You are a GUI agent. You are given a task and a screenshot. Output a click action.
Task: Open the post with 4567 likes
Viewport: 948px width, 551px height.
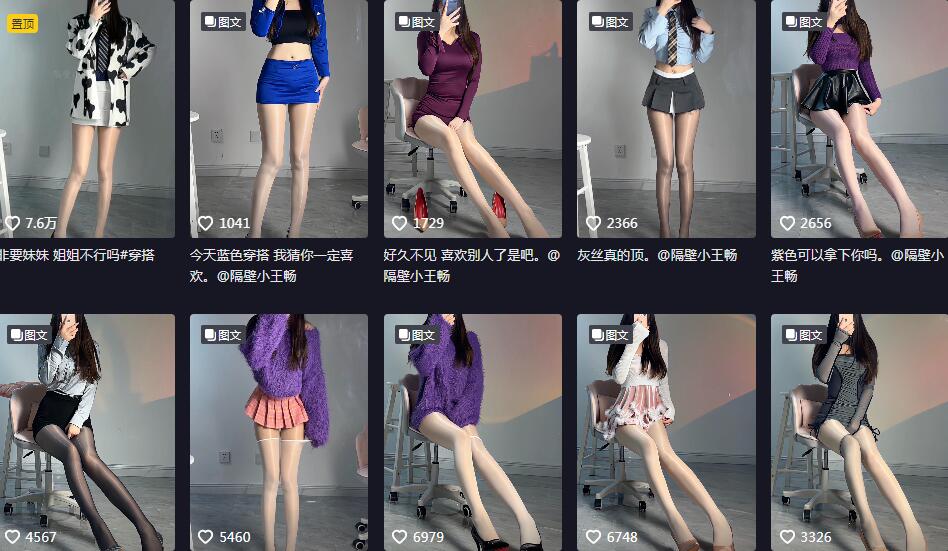85,430
